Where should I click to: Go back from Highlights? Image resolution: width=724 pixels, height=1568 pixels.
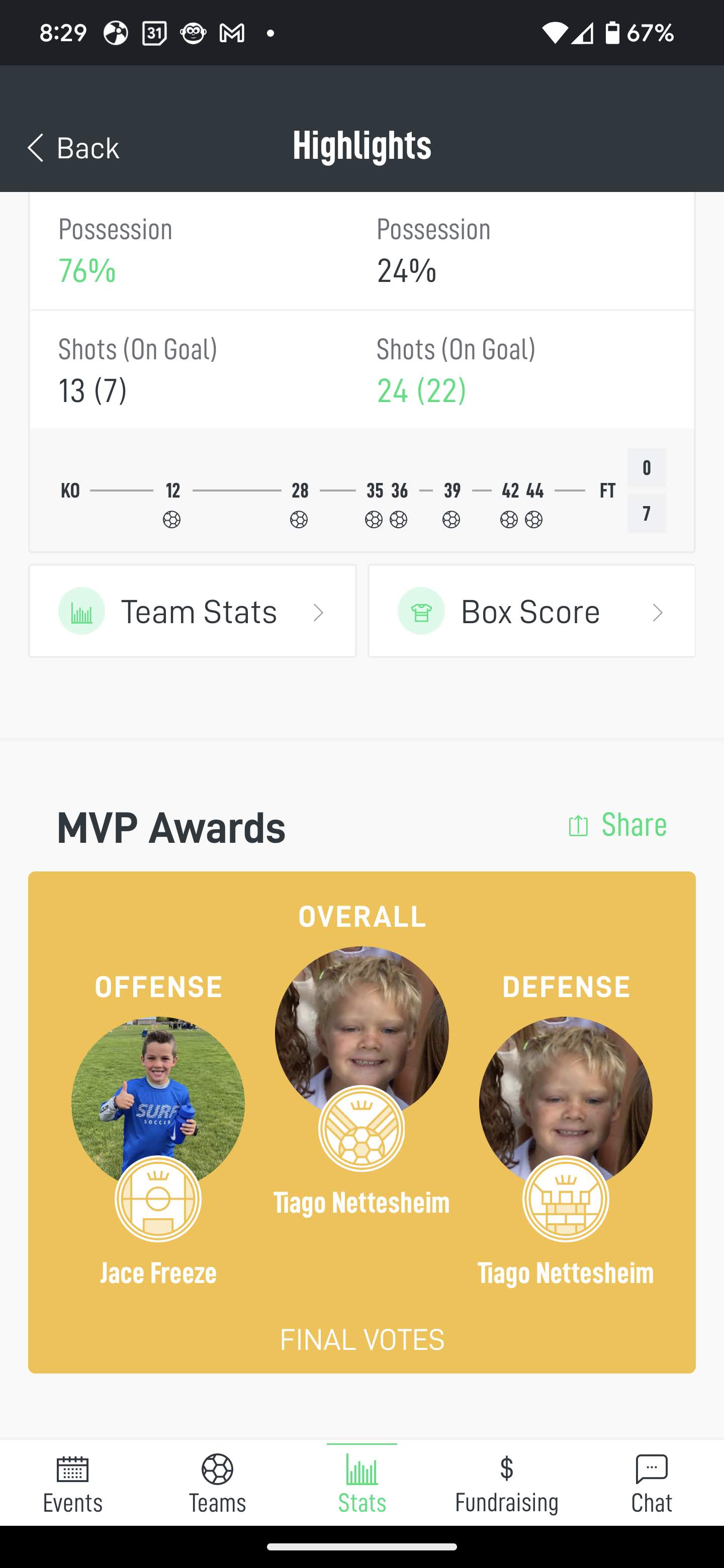pos(73,148)
